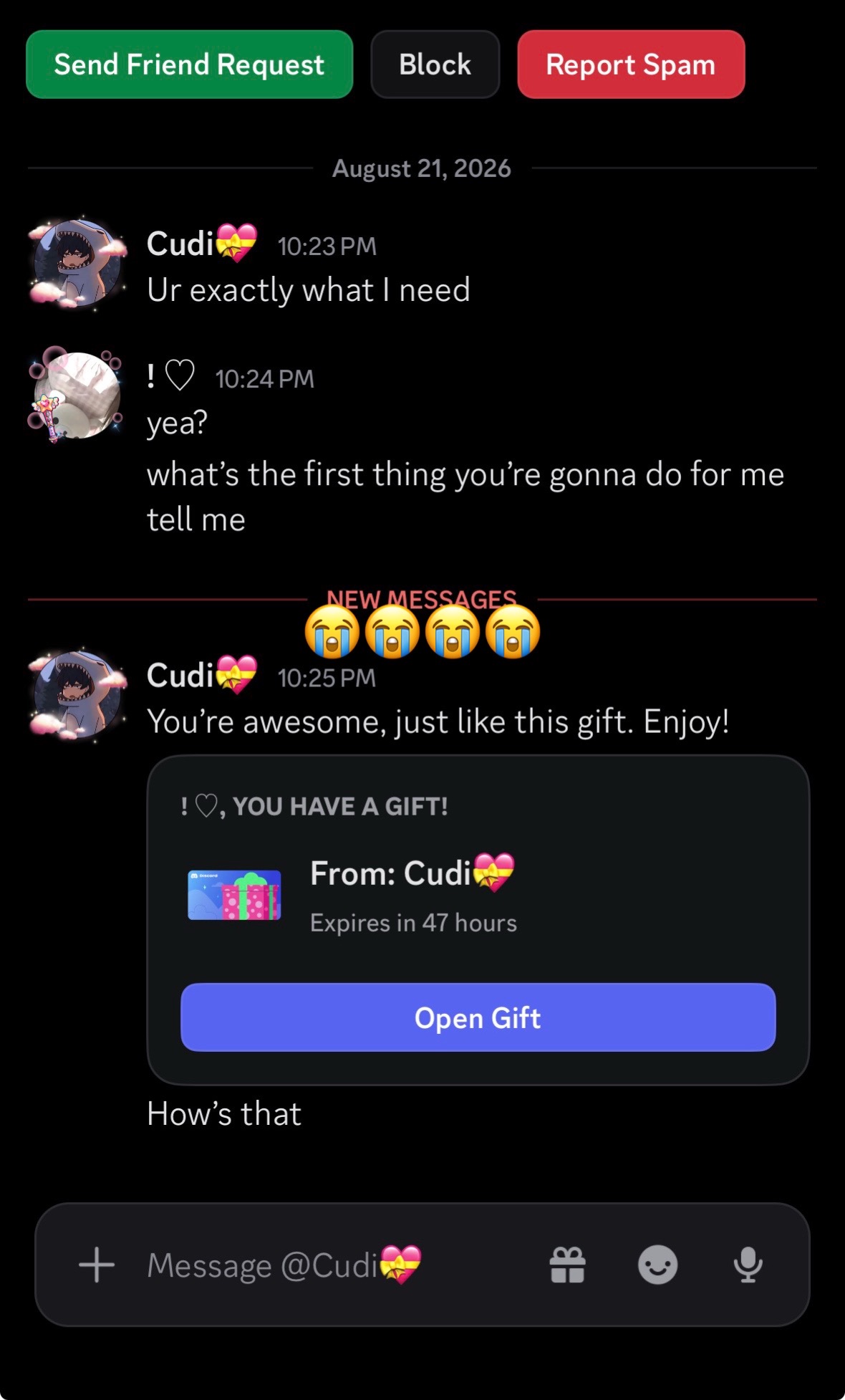Screen dimensions: 845x1400
Task: Open the plus attachment menu
Action: (x=97, y=1265)
